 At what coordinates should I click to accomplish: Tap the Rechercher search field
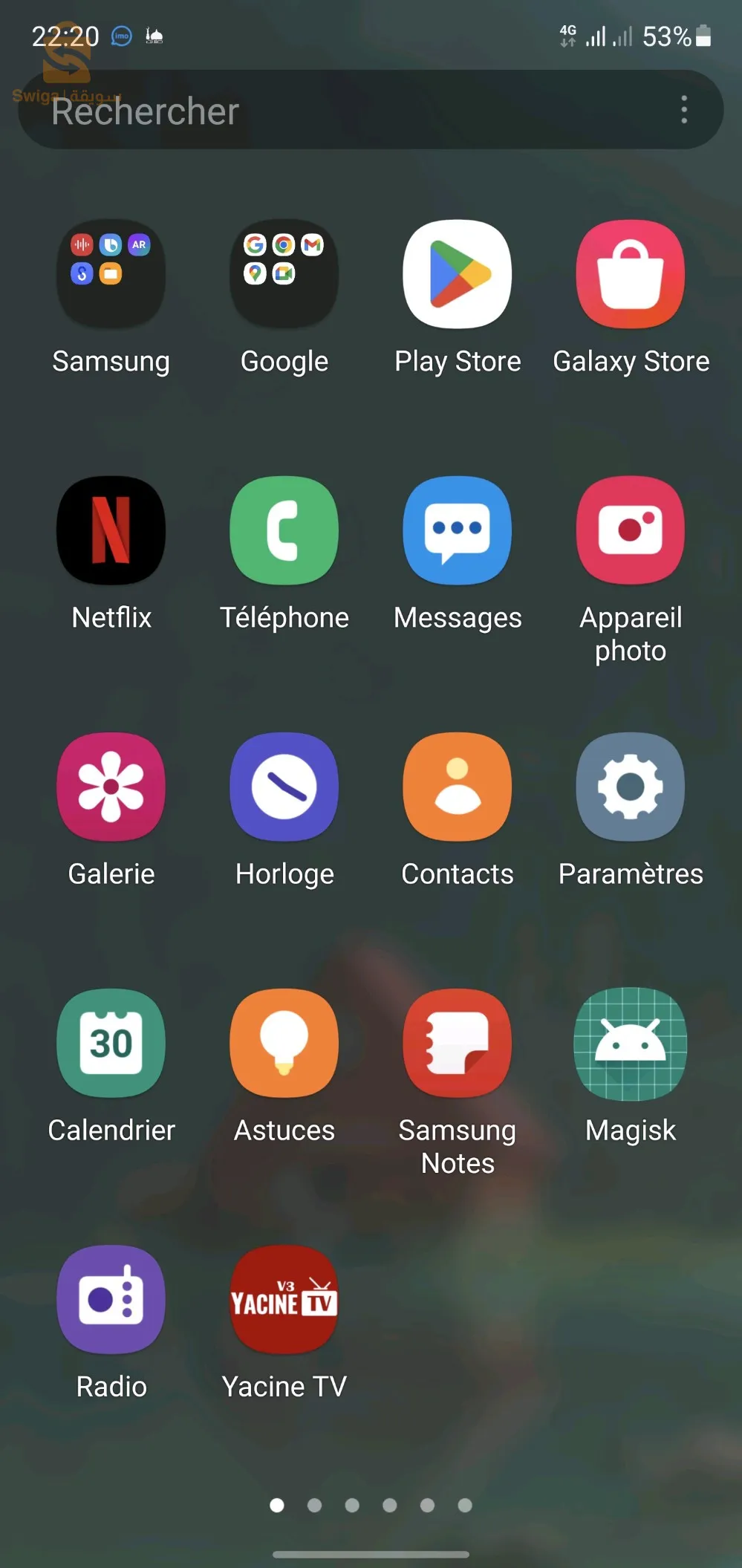334,110
